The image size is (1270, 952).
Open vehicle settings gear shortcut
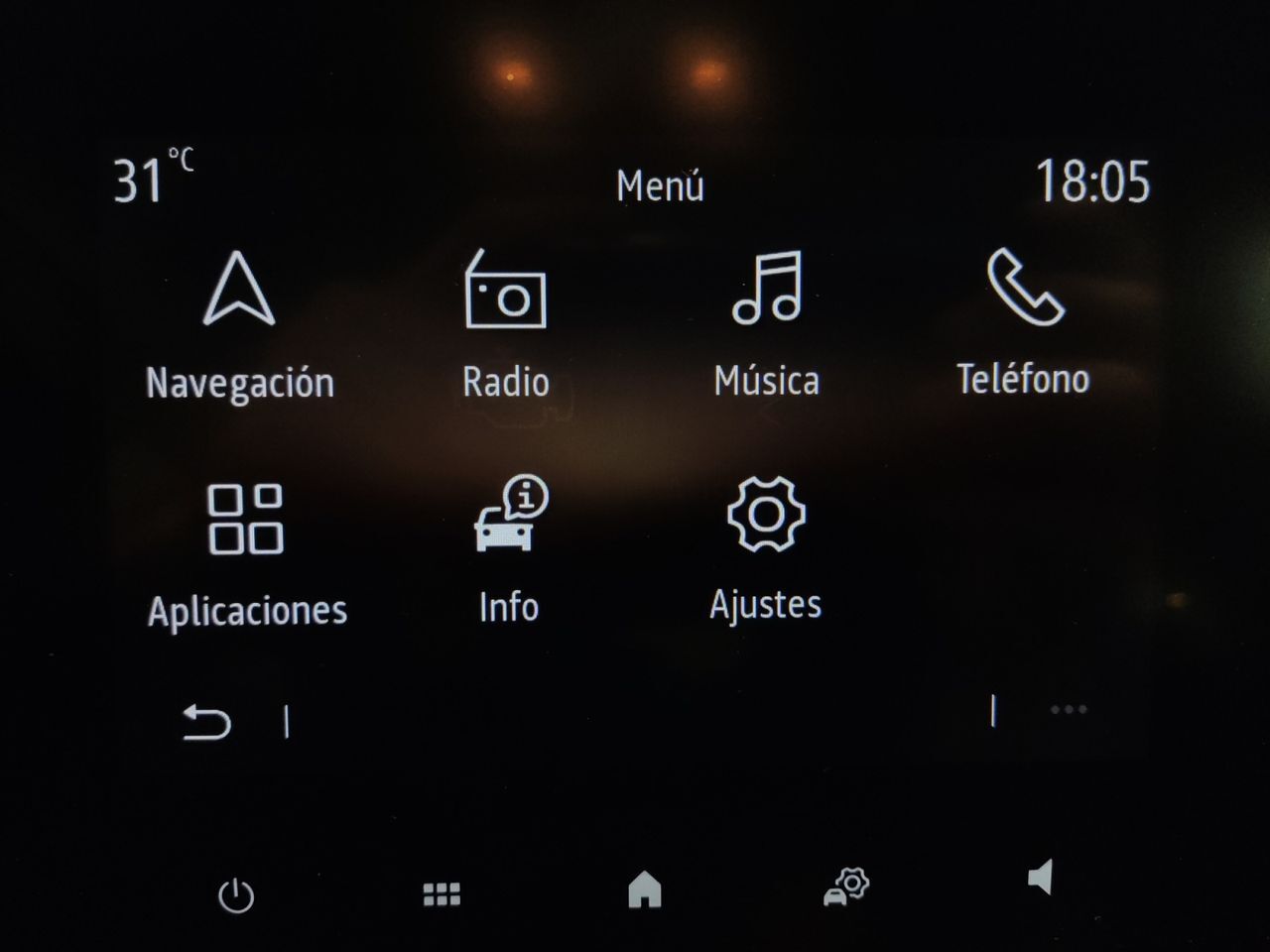click(x=846, y=887)
